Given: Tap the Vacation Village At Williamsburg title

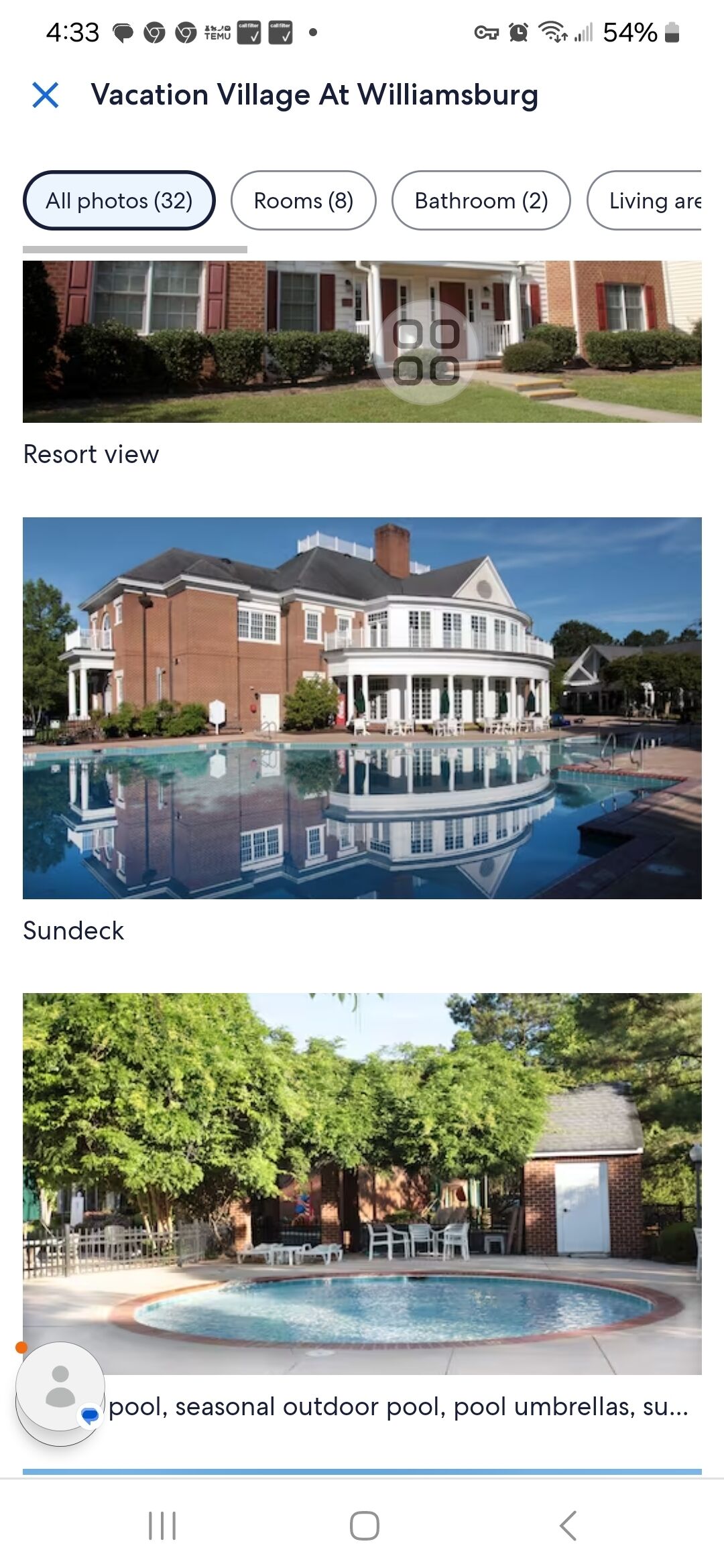Looking at the screenshot, I should pyautogui.click(x=314, y=95).
